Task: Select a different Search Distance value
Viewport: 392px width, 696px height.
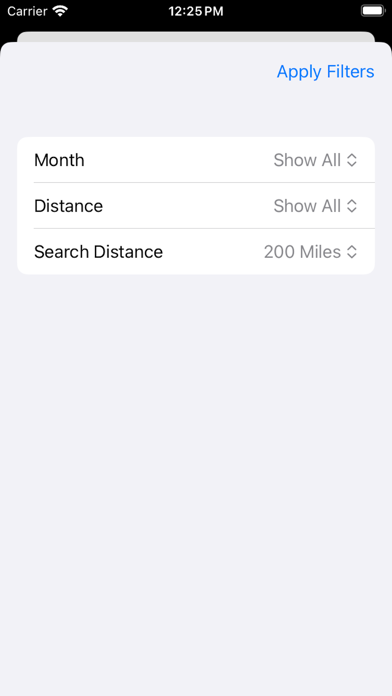Action: [x=196, y=252]
